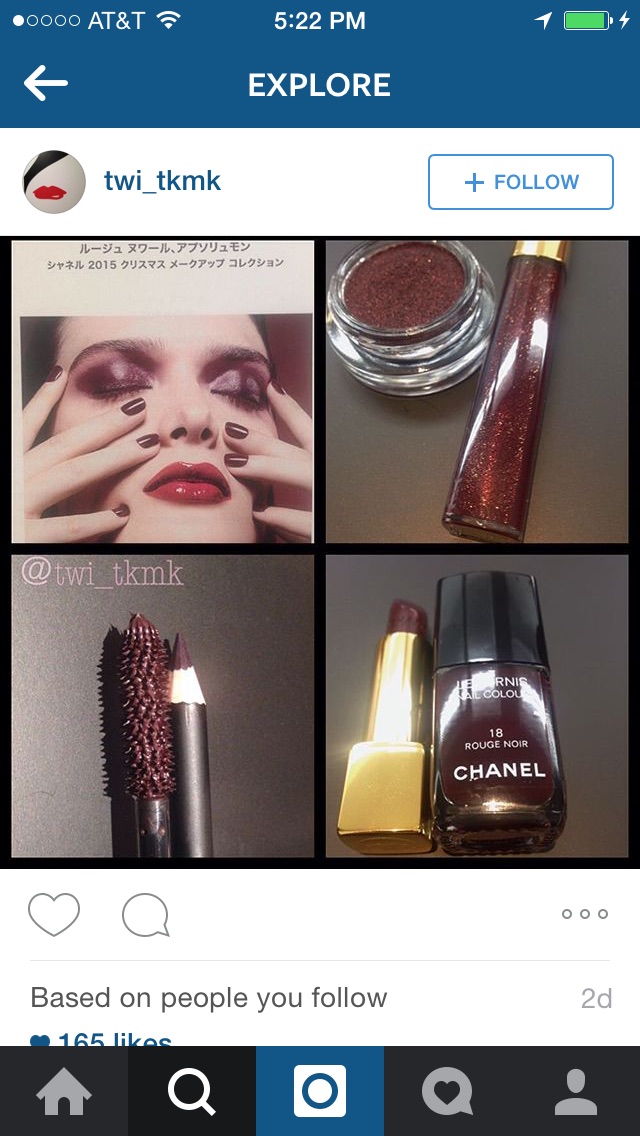This screenshot has width=640, height=1136.
Task: Switch to the activity tab
Action: click(448, 1091)
